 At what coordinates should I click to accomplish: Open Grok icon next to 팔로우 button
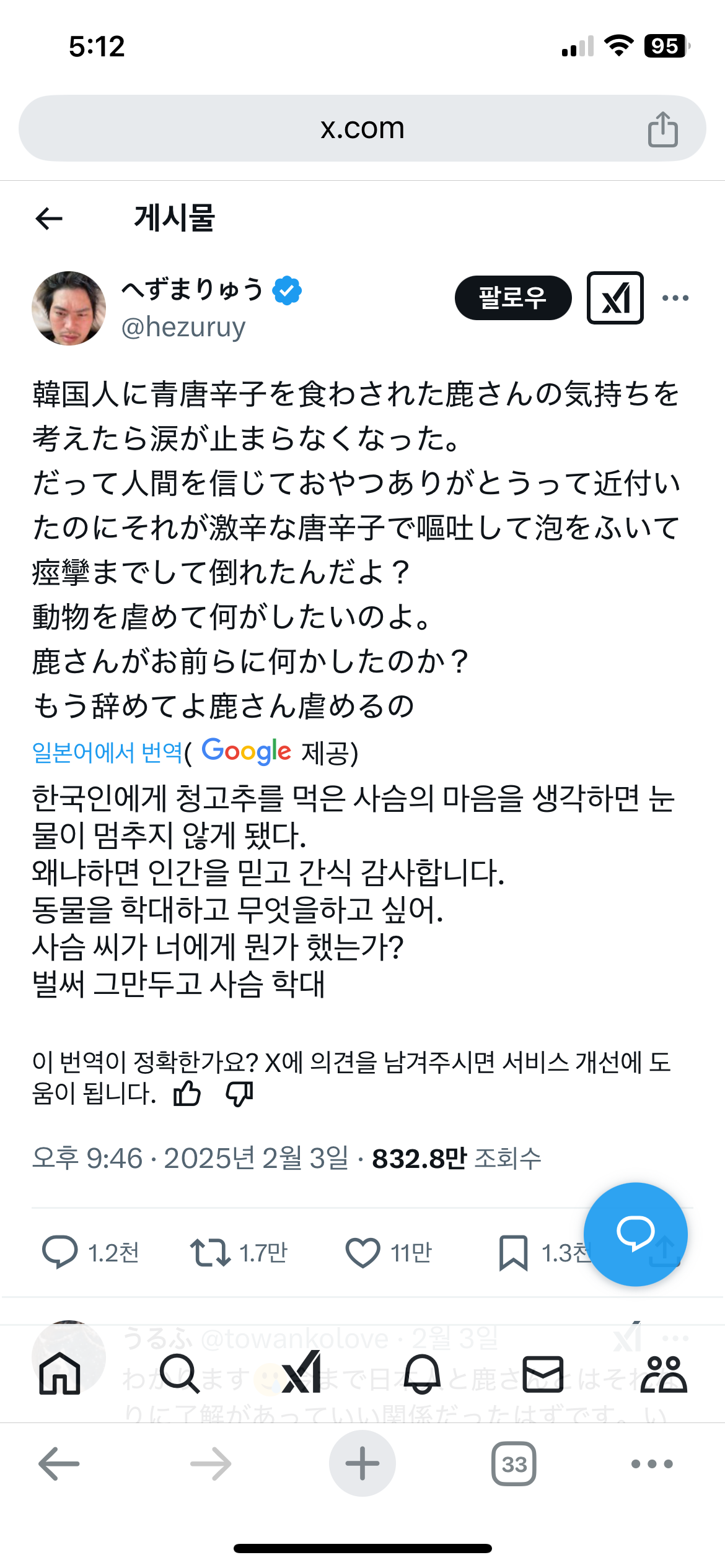point(615,298)
